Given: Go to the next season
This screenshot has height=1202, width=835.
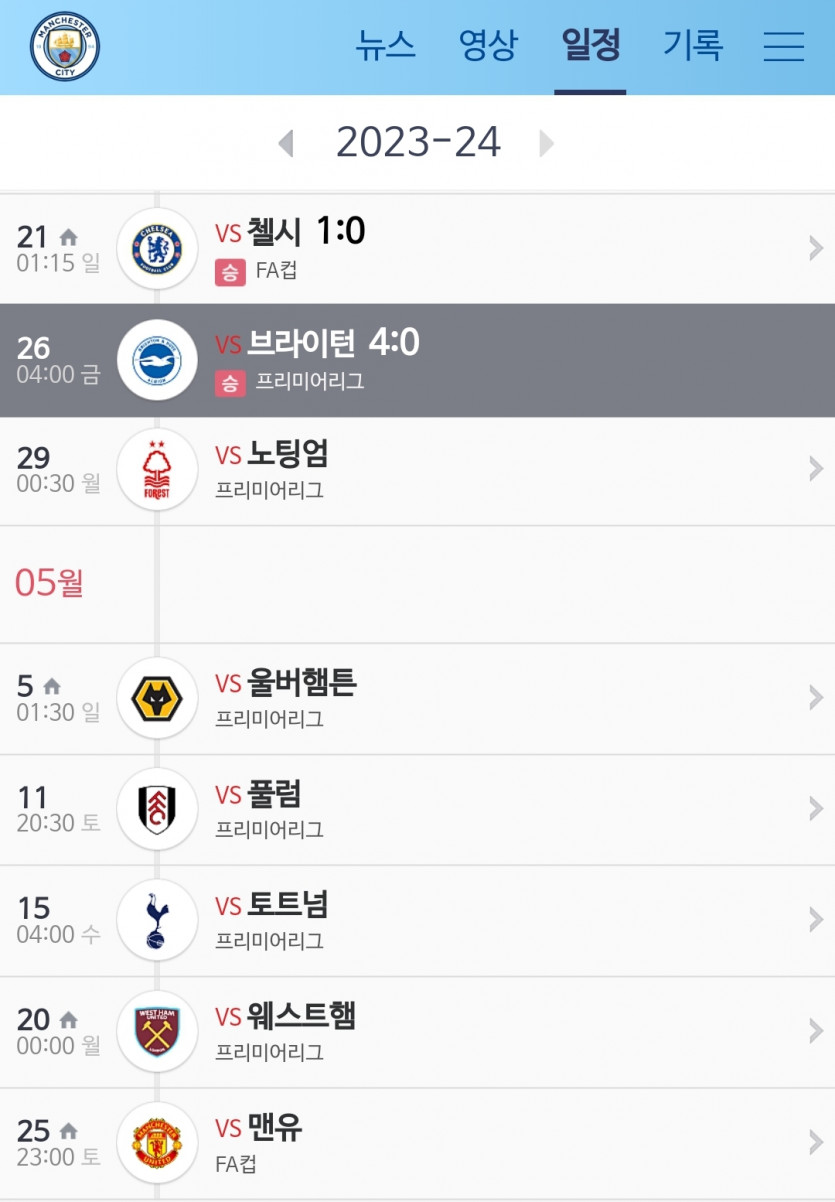Looking at the screenshot, I should [x=546, y=144].
